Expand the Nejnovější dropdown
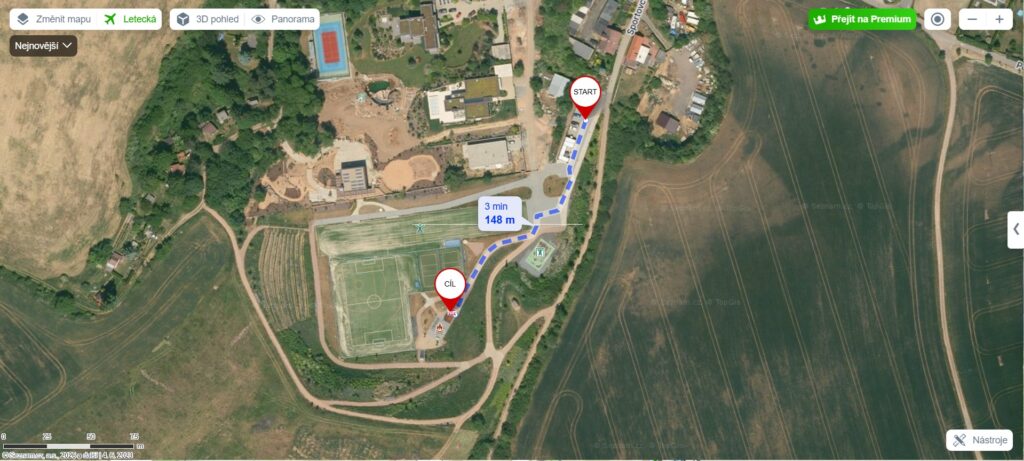This screenshot has height=461, width=1024. click(43, 45)
